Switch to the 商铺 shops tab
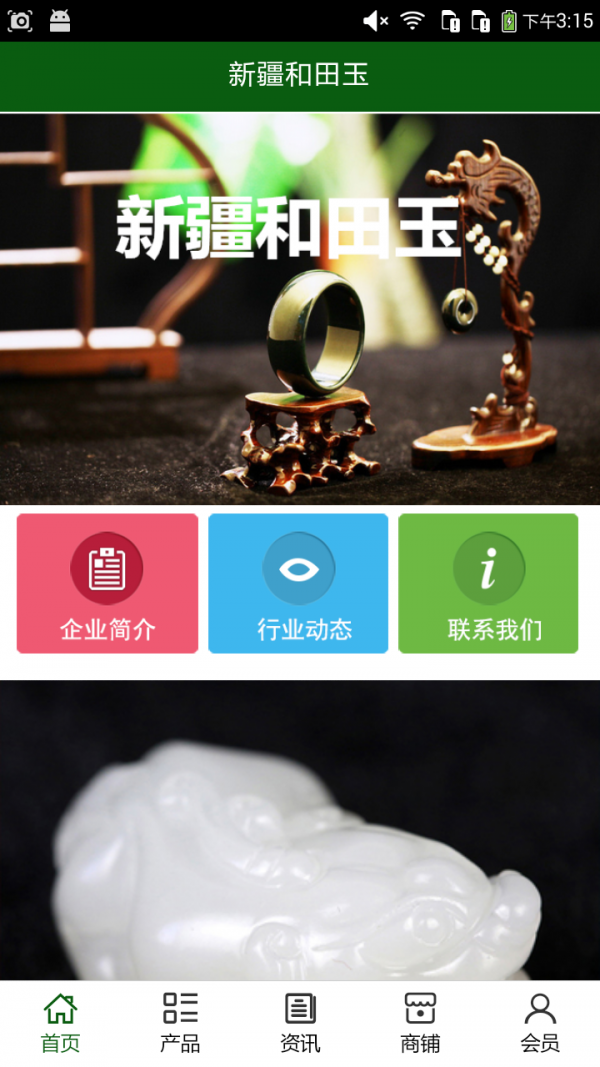Viewport: 600px width, 1067px height. 420,1023
